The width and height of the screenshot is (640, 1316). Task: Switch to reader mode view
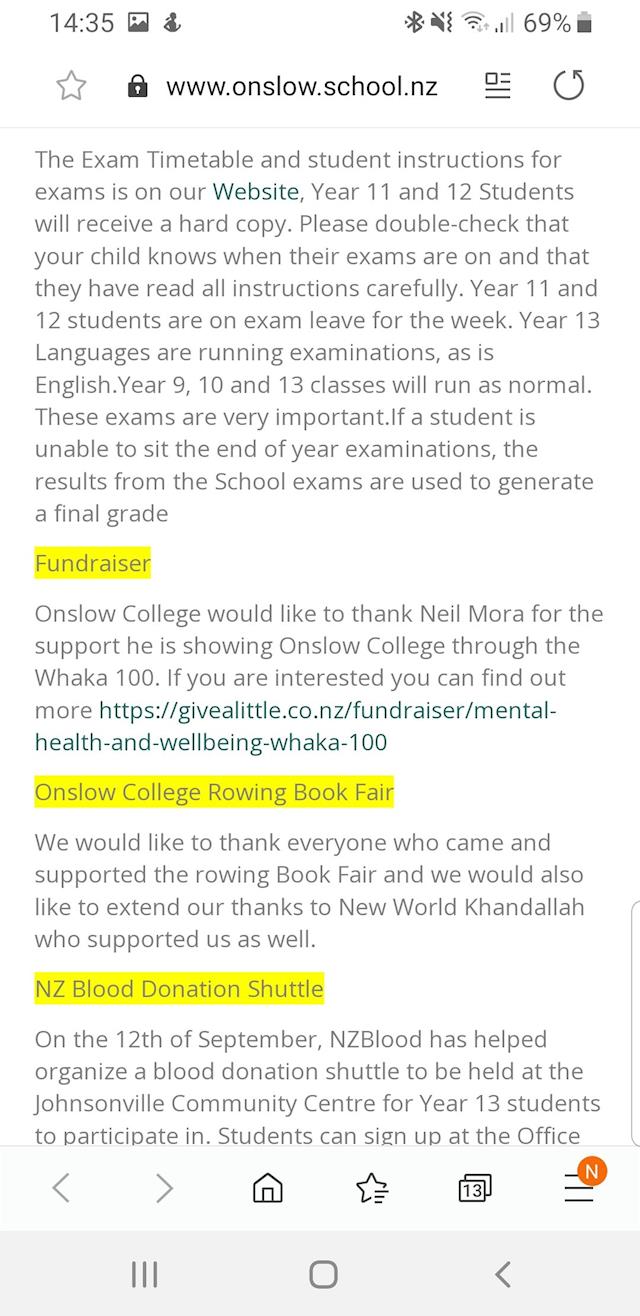click(497, 86)
